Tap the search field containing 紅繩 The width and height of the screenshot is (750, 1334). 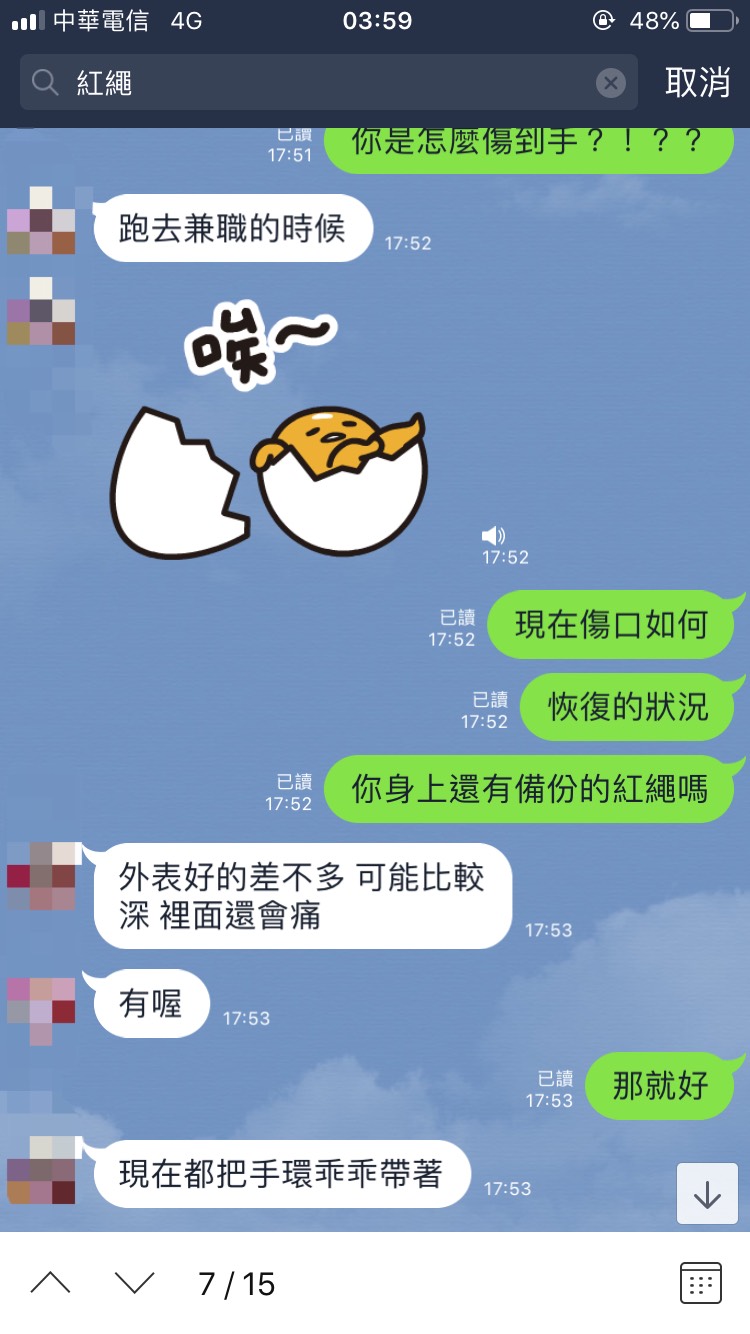point(320,83)
